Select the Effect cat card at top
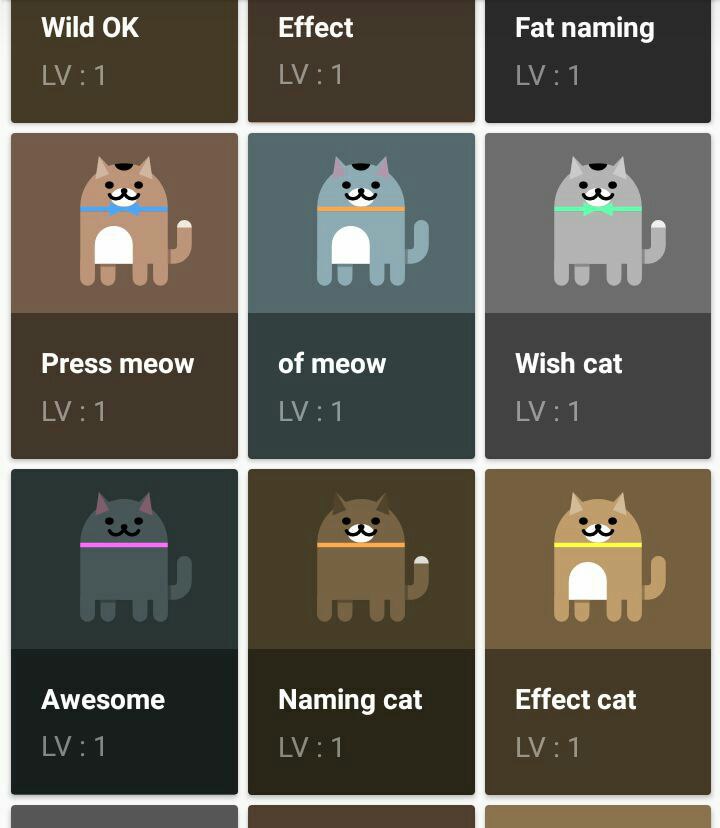Screen dimensions: 720x828 click(x=361, y=55)
